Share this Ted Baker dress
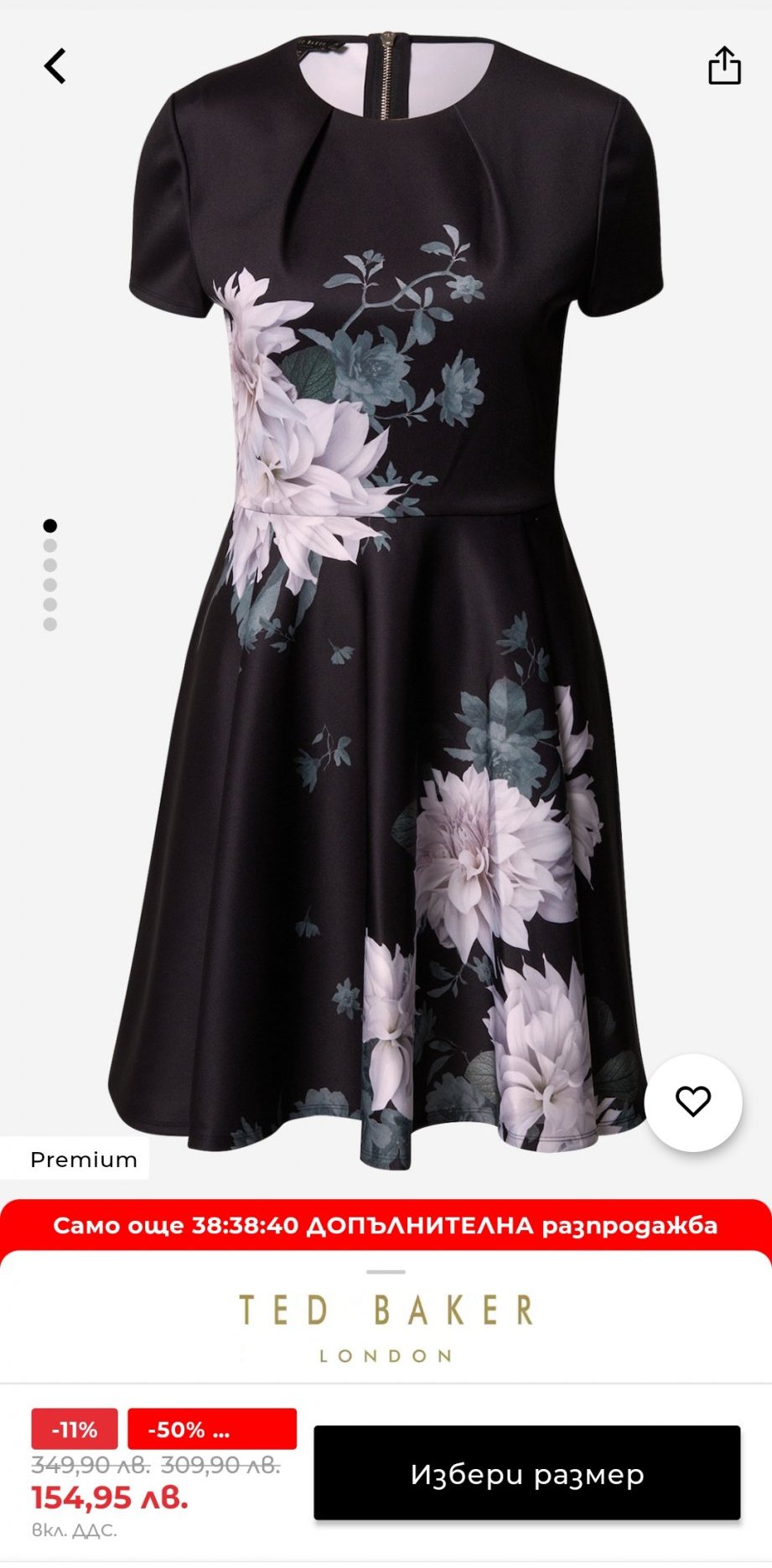 [724, 65]
